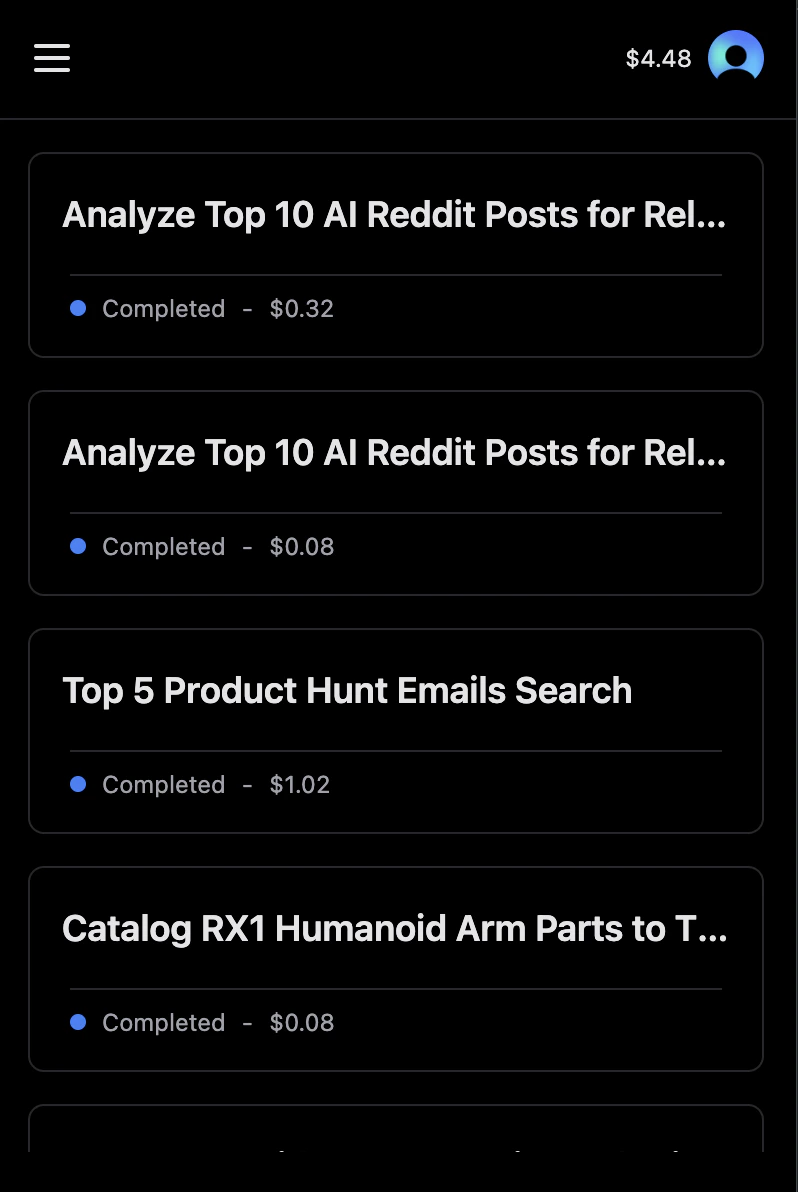Open the account menu via the avatar
798x1192 pixels.
[735, 57]
